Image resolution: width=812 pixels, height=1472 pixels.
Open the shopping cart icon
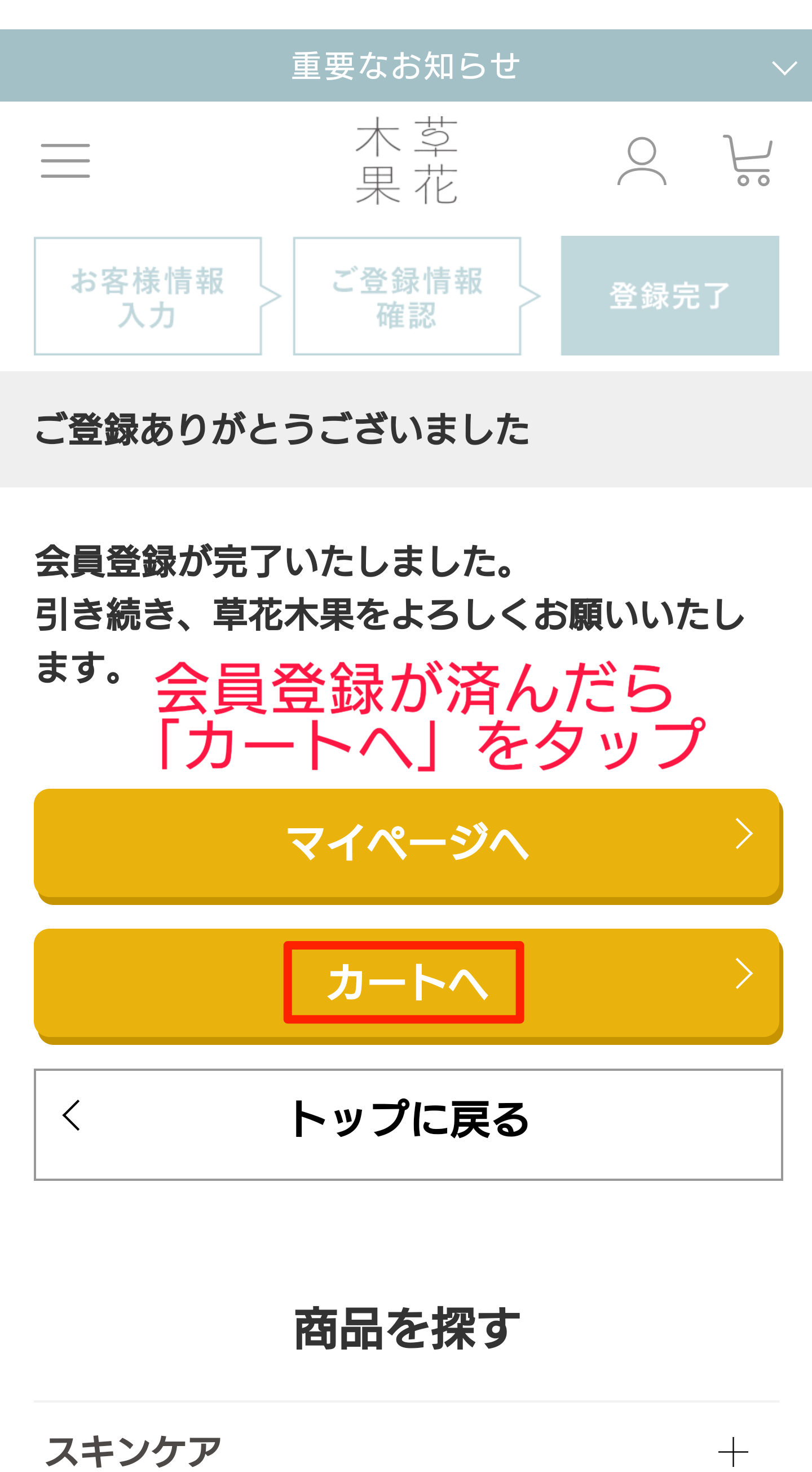click(748, 161)
